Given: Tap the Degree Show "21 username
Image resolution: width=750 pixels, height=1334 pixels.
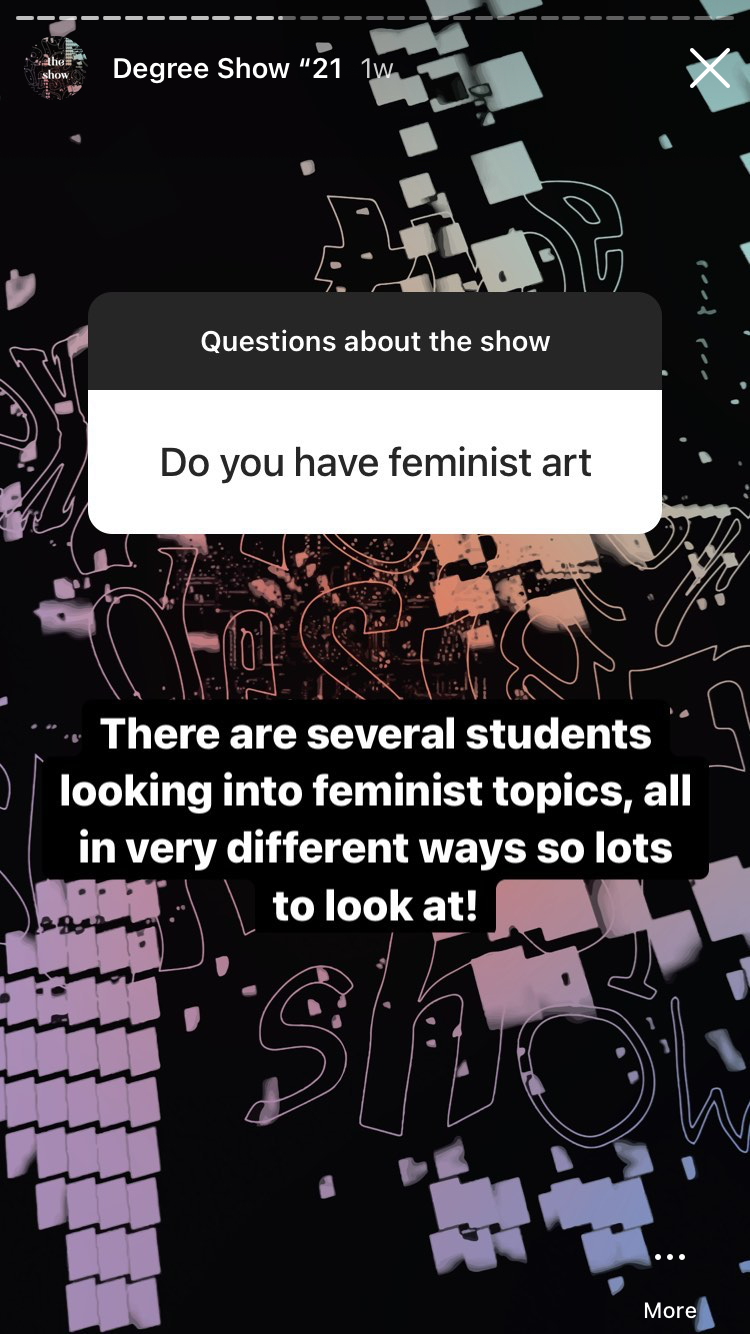Looking at the screenshot, I should coord(227,68).
